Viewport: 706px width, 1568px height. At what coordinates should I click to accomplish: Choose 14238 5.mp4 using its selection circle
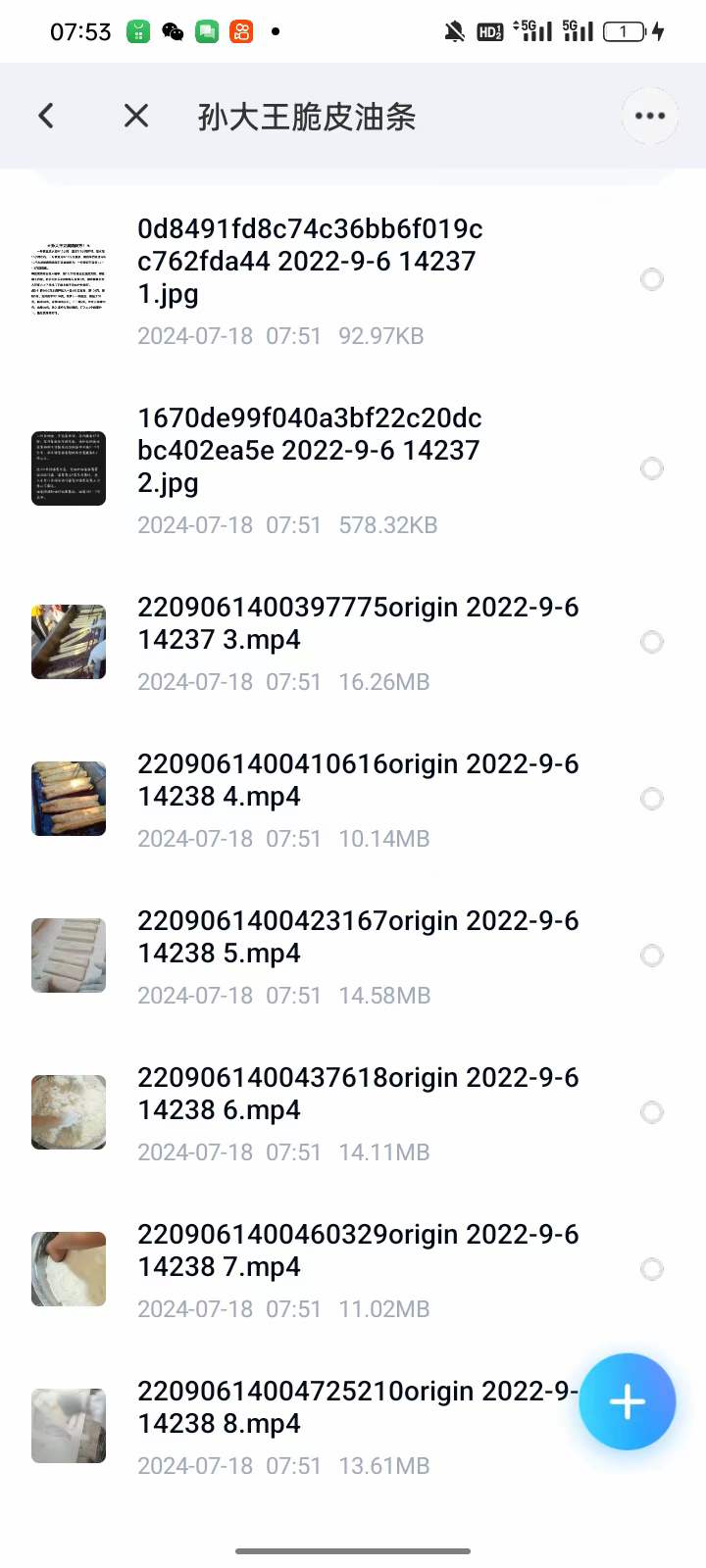(652, 955)
